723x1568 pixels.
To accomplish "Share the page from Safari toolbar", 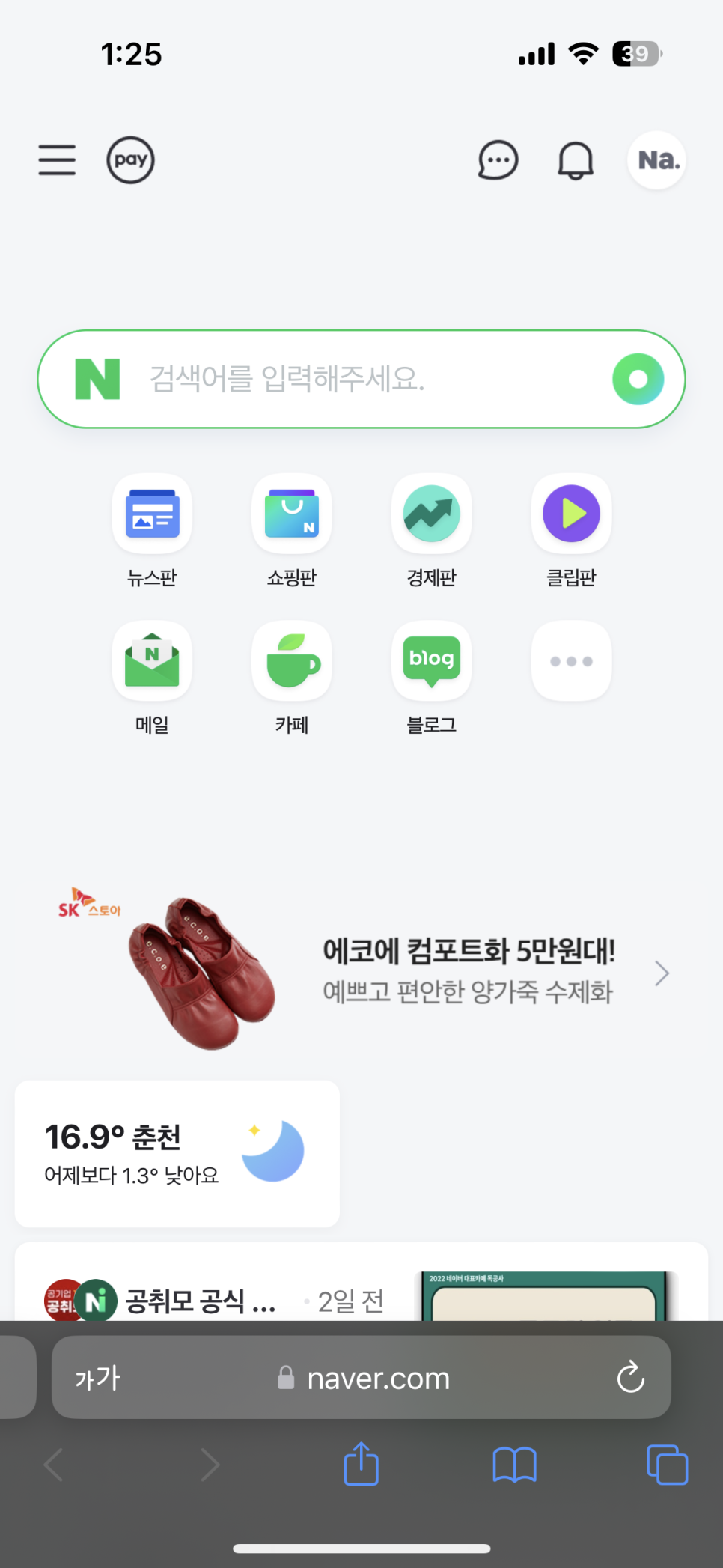I will click(361, 1464).
